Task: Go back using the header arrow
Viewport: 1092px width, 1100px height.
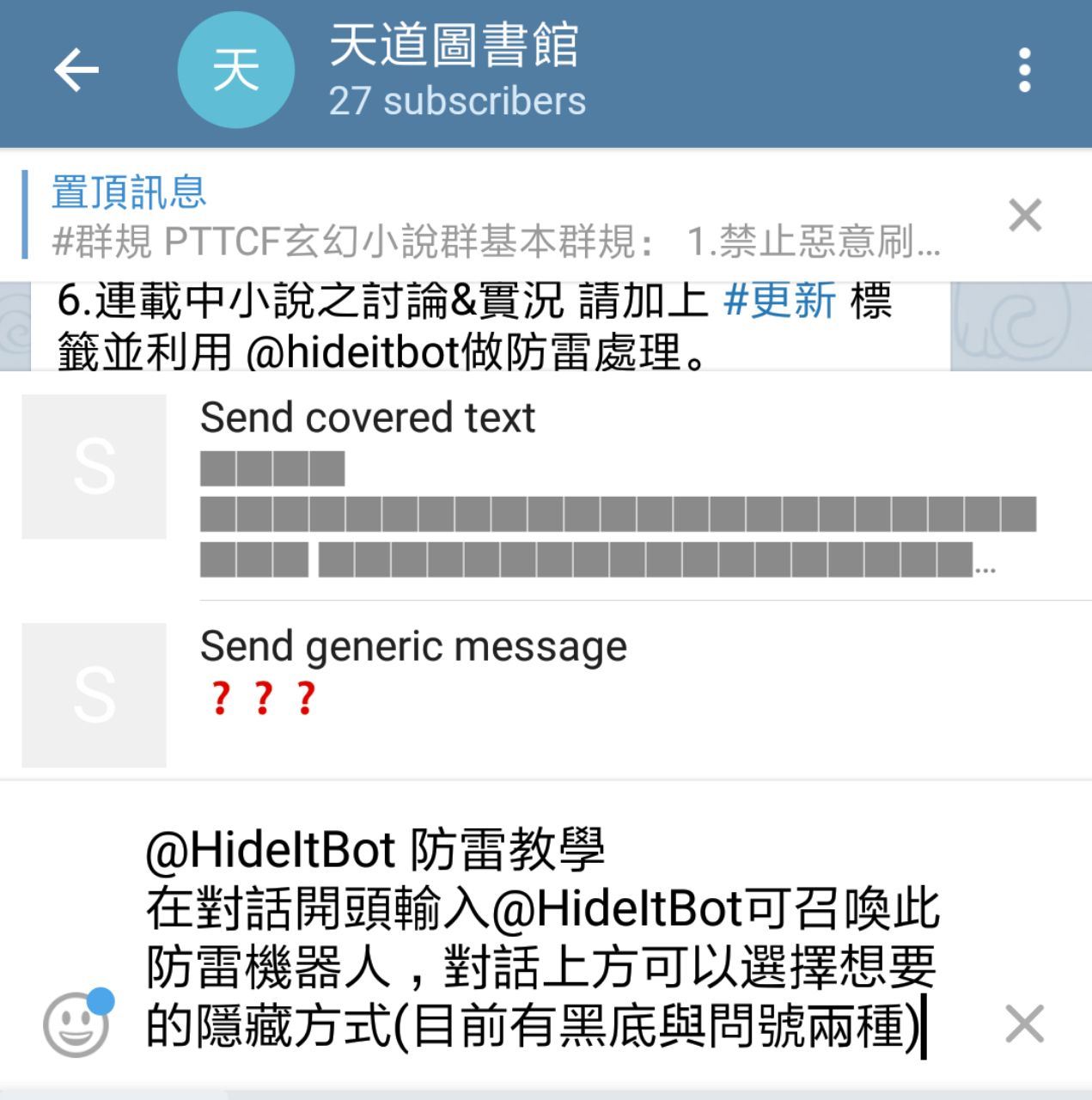Action: point(76,70)
